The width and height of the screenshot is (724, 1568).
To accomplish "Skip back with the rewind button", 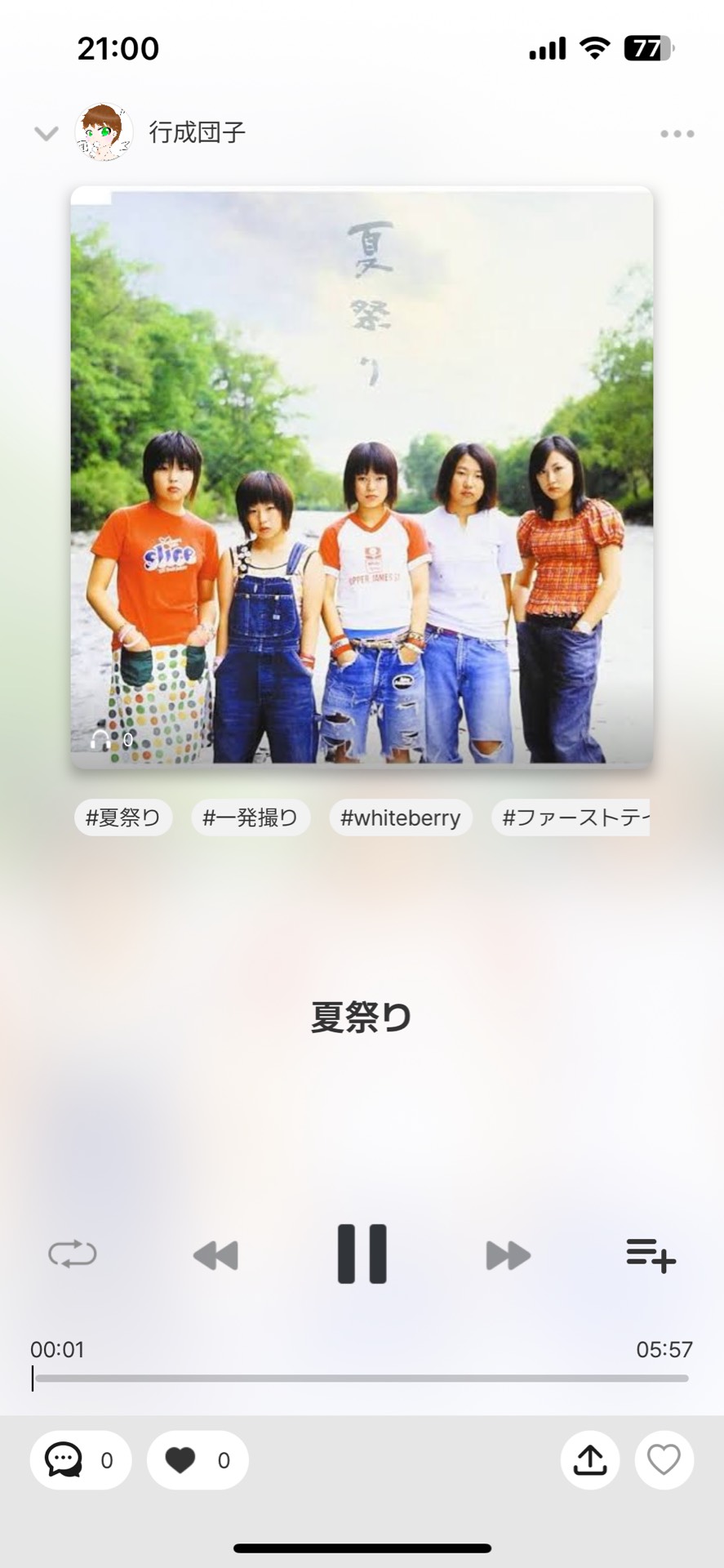I will point(215,1255).
